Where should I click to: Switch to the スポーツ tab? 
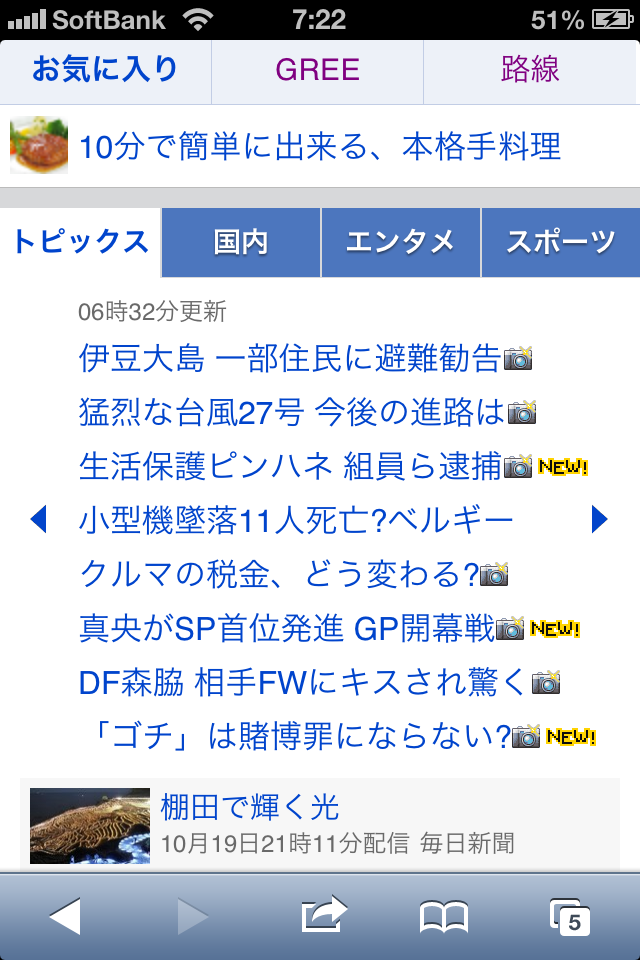560,243
